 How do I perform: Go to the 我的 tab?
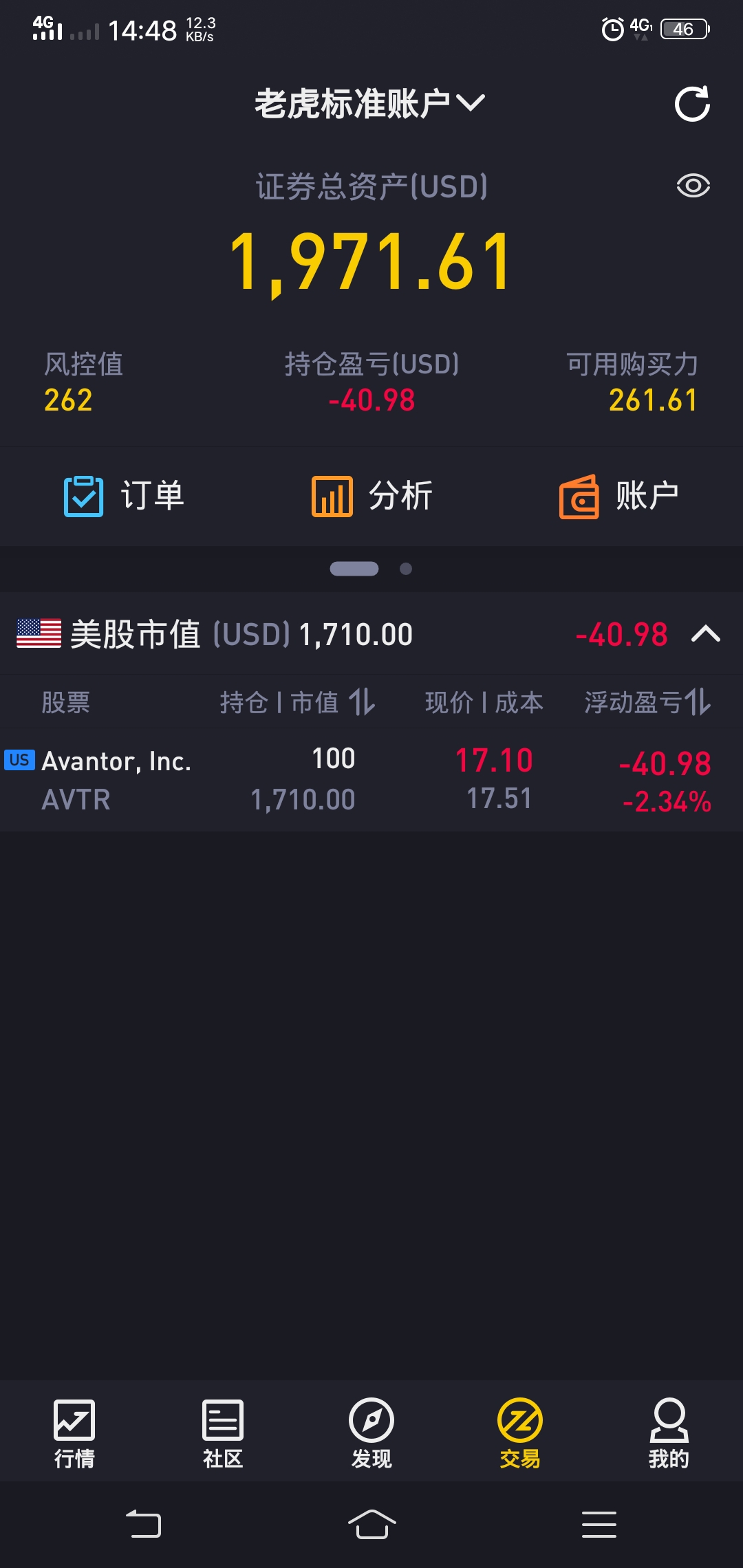(669, 1434)
